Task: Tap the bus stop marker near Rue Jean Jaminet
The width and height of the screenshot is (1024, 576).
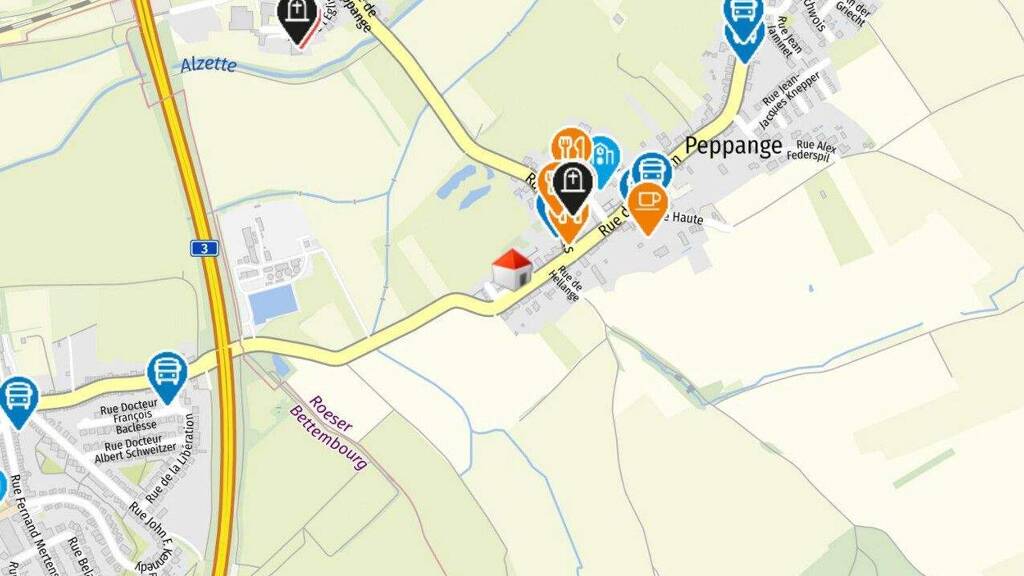Action: (744, 14)
